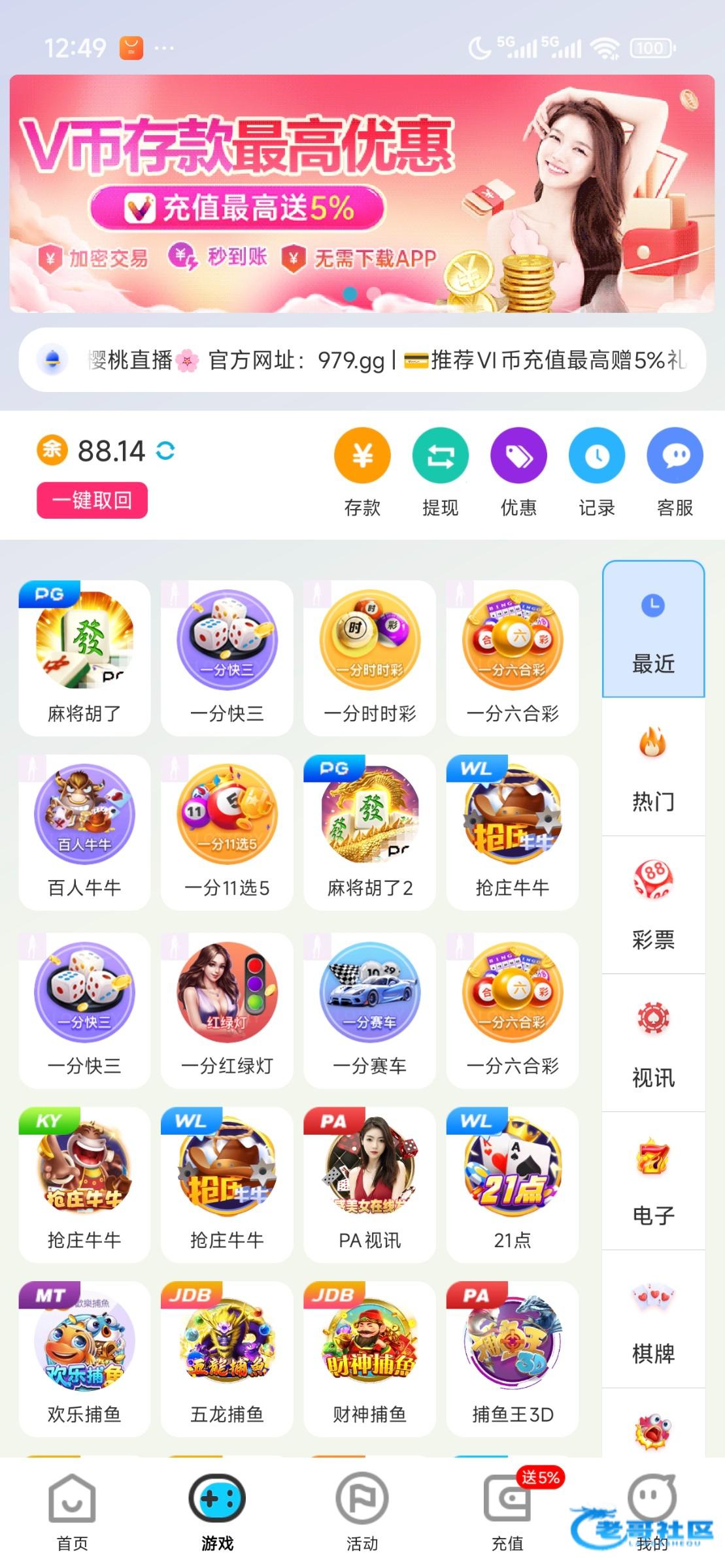This screenshot has width=725, height=1568.
Task: Tap the 一键取回 button
Action: [x=92, y=500]
